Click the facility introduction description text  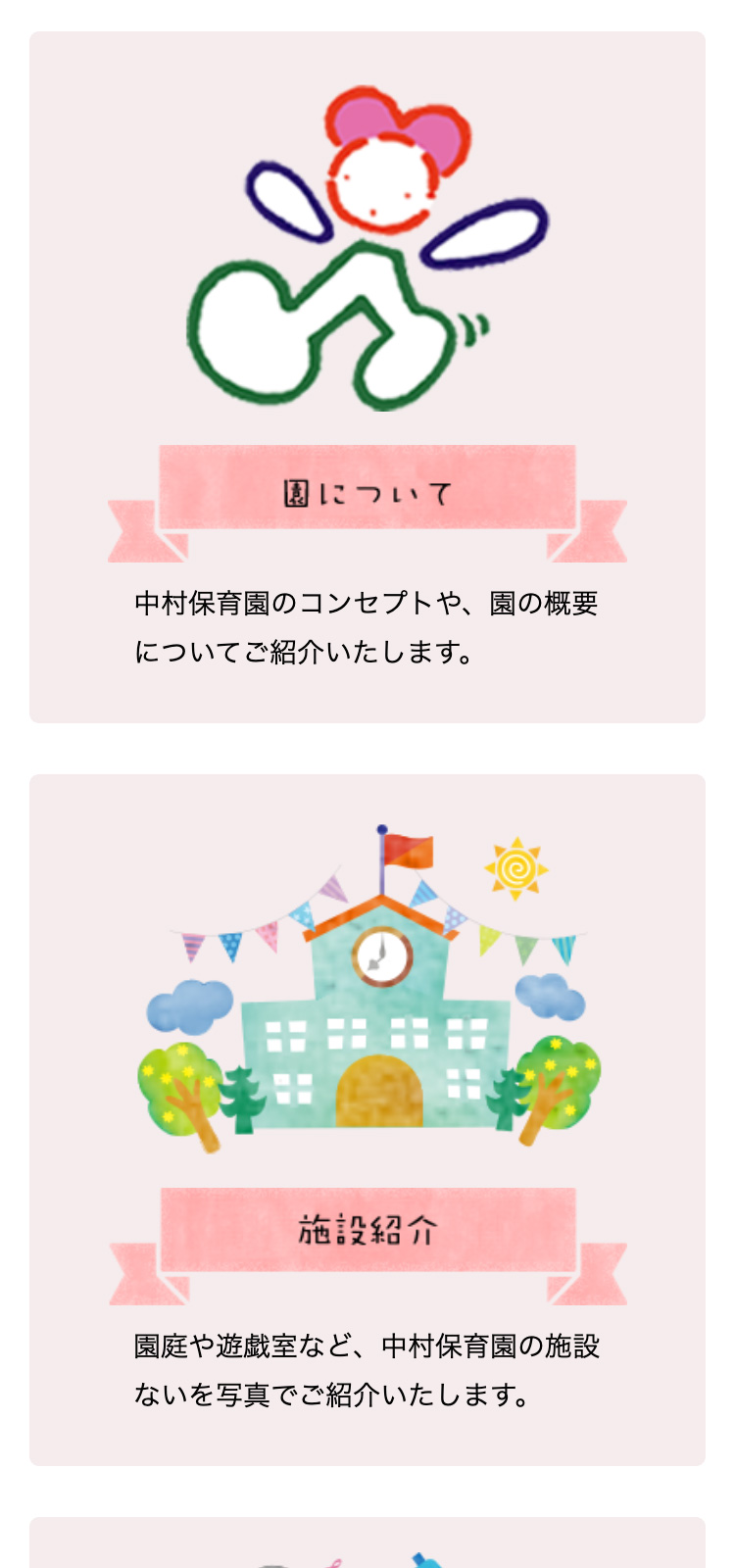pyautogui.click(x=367, y=1372)
